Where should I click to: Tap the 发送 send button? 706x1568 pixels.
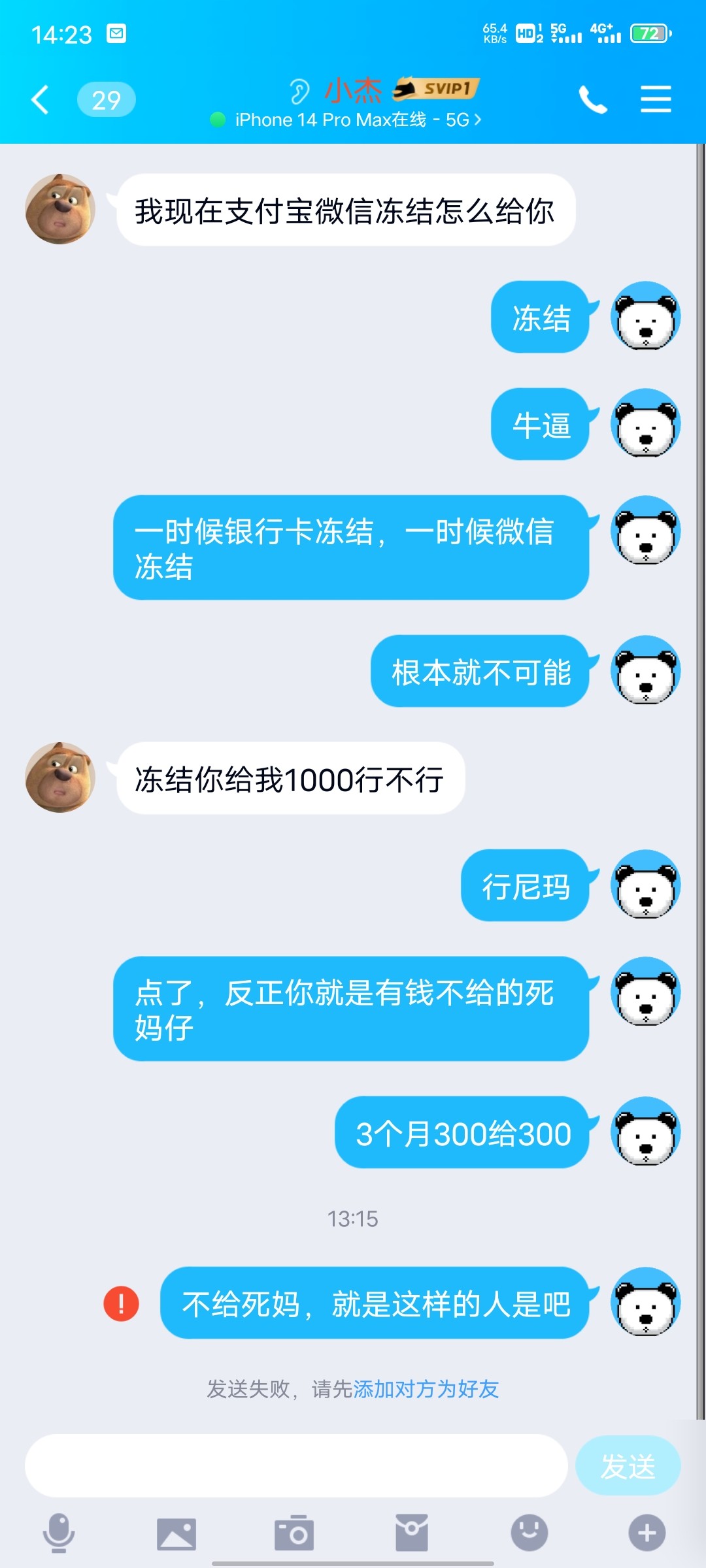(x=628, y=1465)
